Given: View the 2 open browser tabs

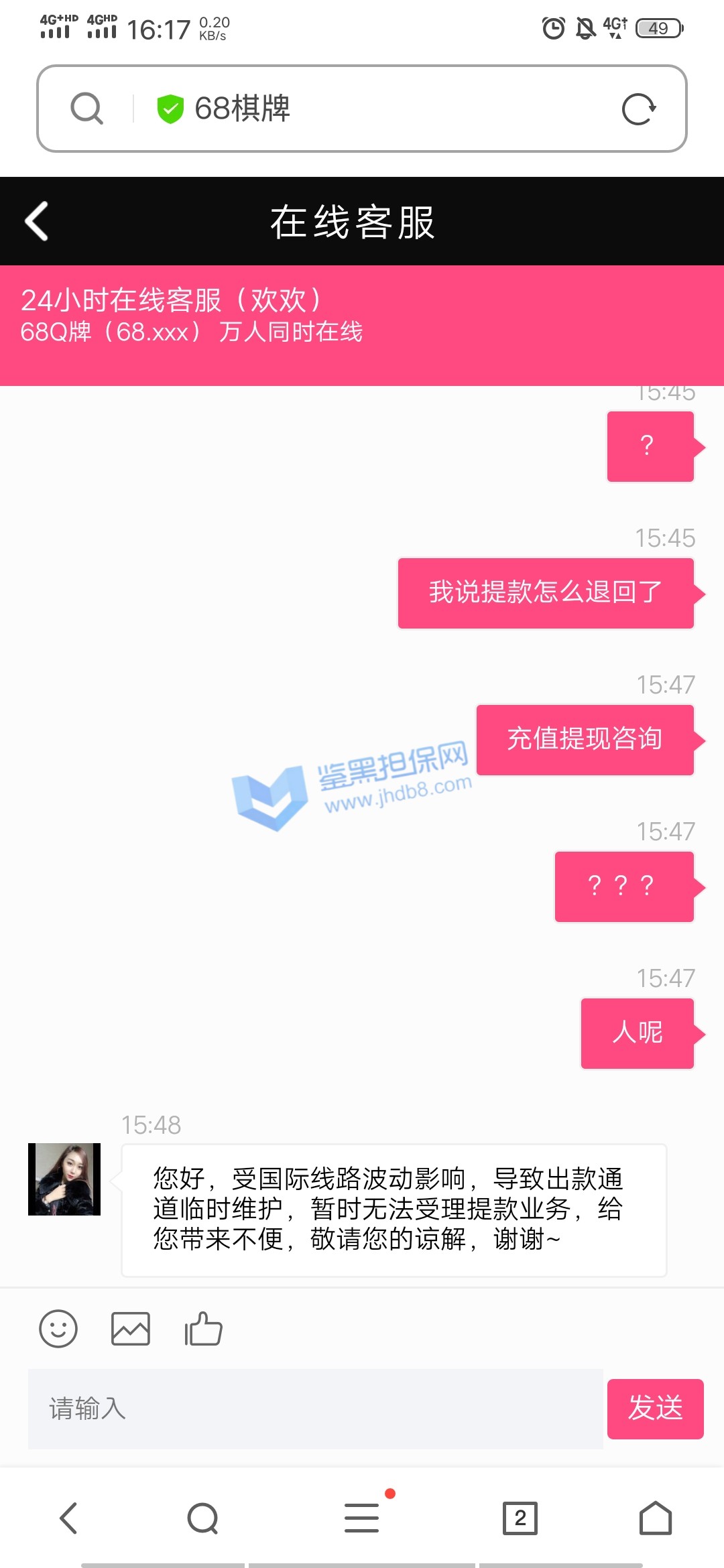Looking at the screenshot, I should pyautogui.click(x=520, y=1518).
